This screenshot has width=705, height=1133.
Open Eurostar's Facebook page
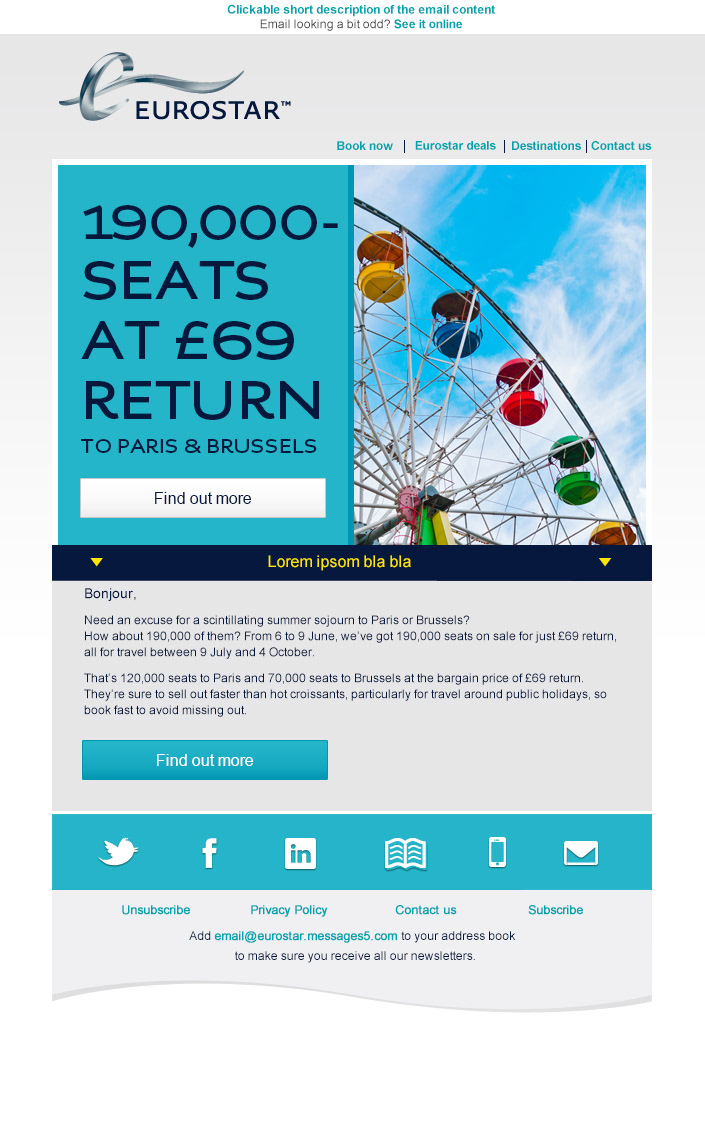pos(209,853)
